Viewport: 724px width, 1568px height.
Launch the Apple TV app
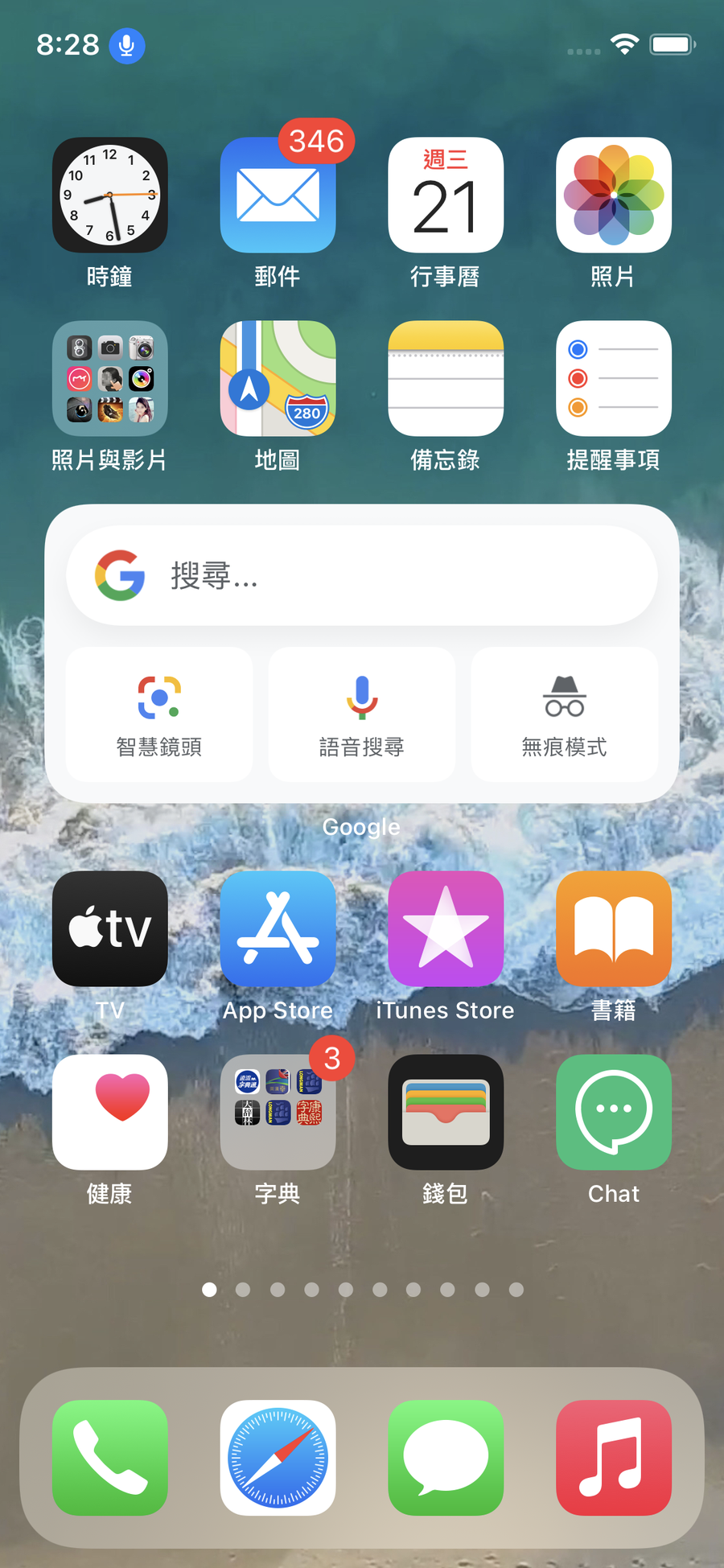pos(110,929)
